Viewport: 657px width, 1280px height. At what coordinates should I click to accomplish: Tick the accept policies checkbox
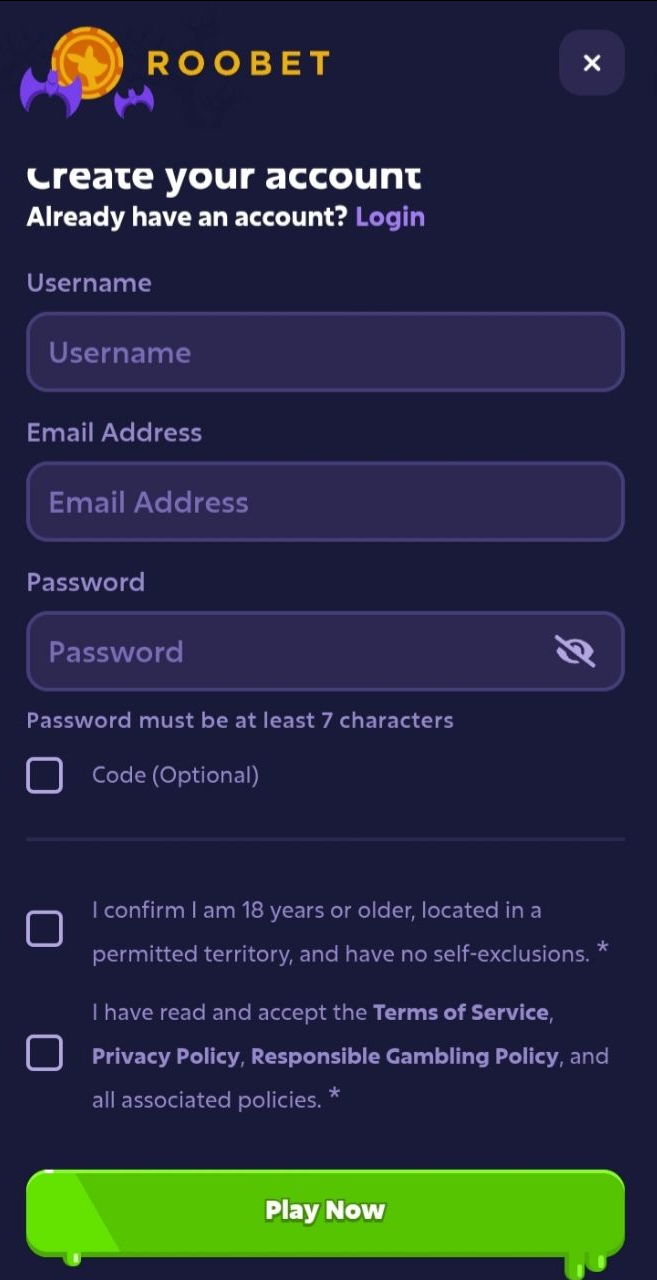44,1053
